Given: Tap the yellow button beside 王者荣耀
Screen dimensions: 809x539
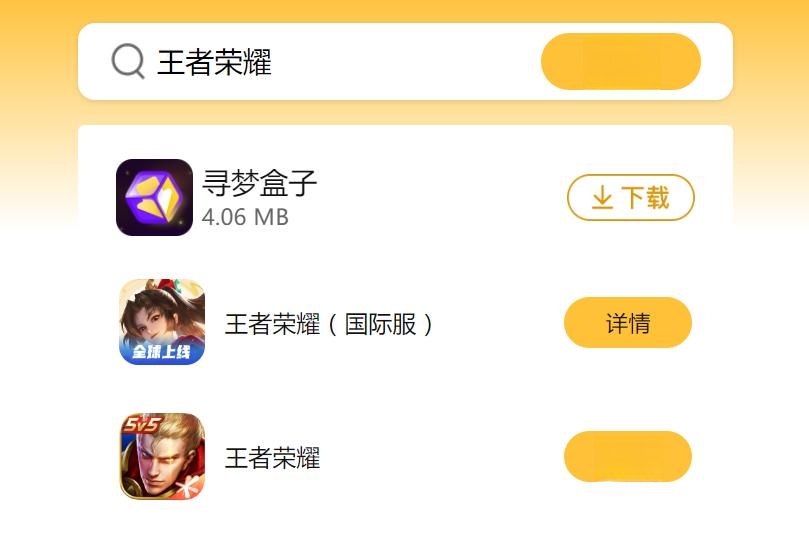Looking at the screenshot, I should pos(627,457).
